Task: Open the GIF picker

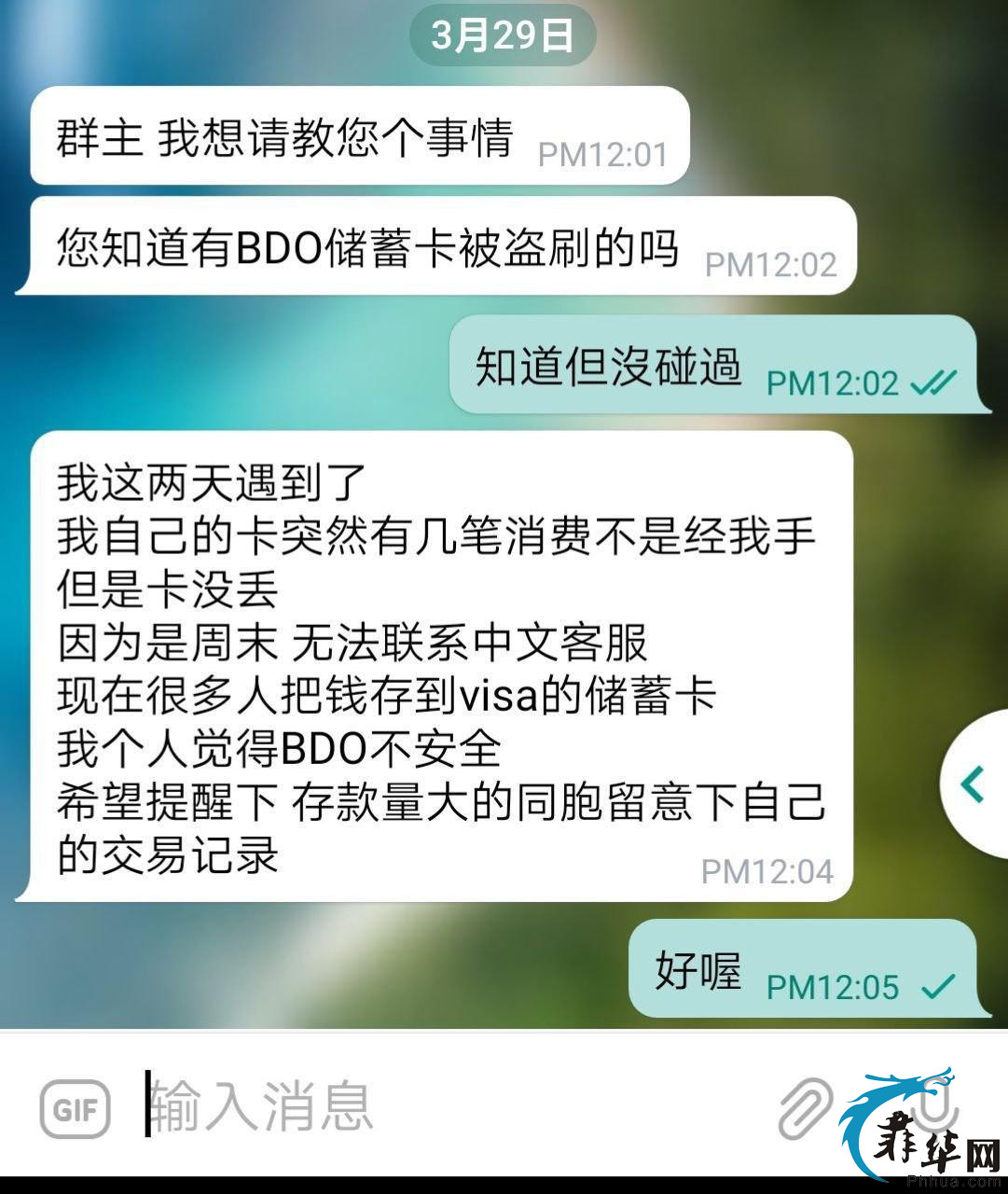Action: [x=76, y=1108]
